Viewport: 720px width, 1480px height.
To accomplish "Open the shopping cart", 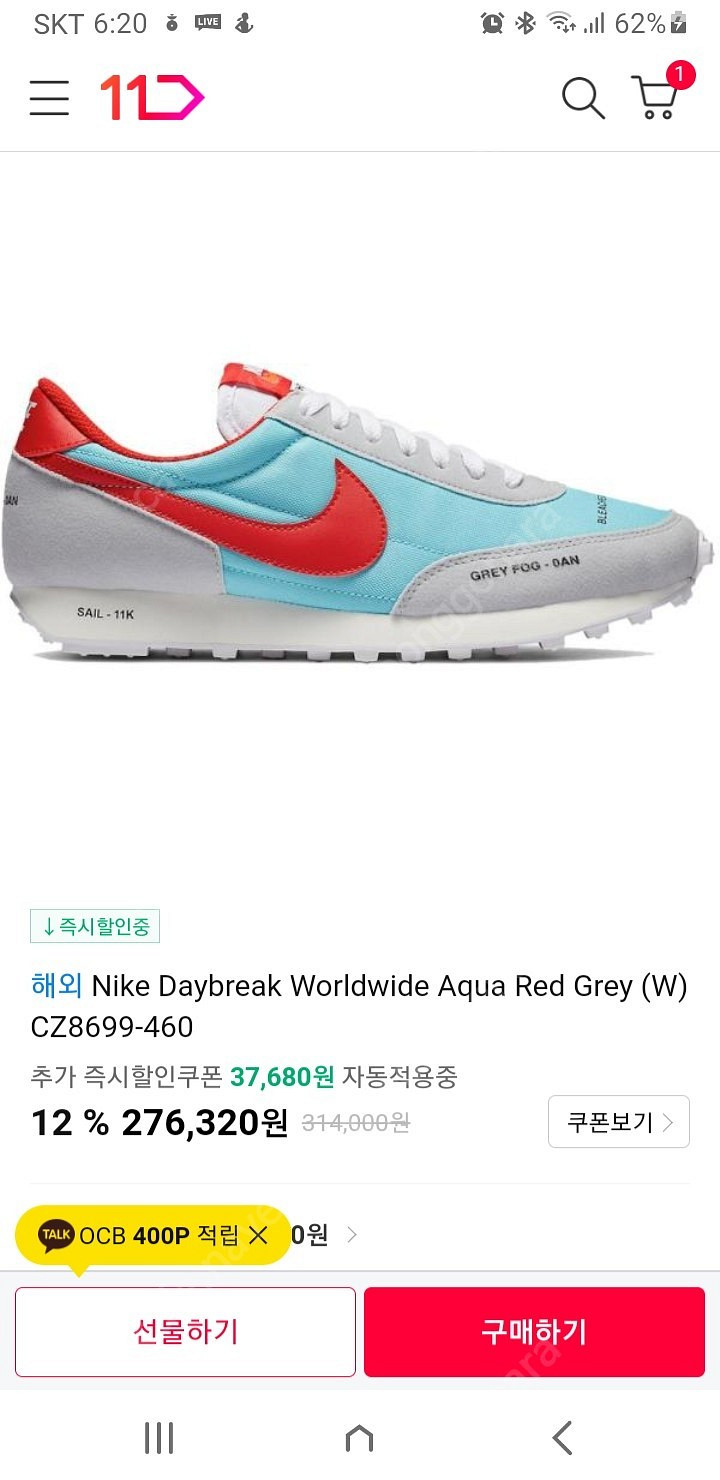I will [657, 96].
